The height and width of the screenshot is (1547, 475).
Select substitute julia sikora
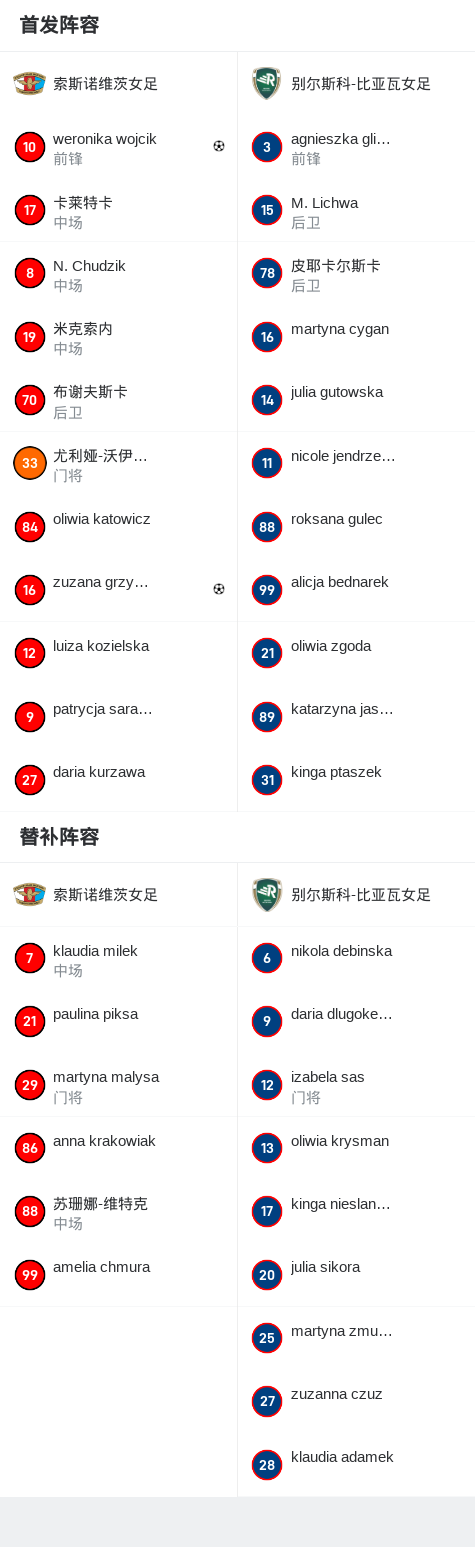356,1275
